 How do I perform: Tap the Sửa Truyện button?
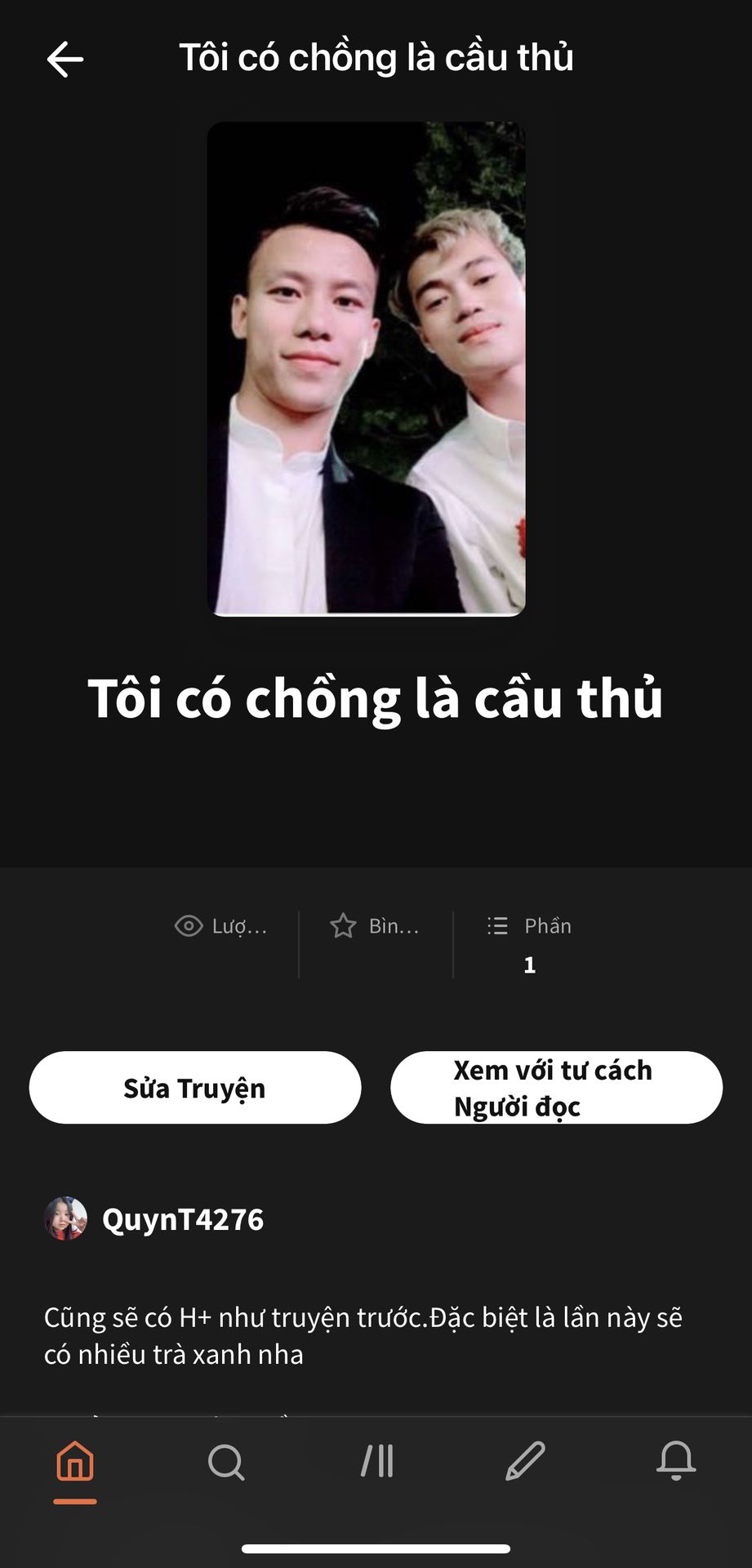tap(195, 1088)
